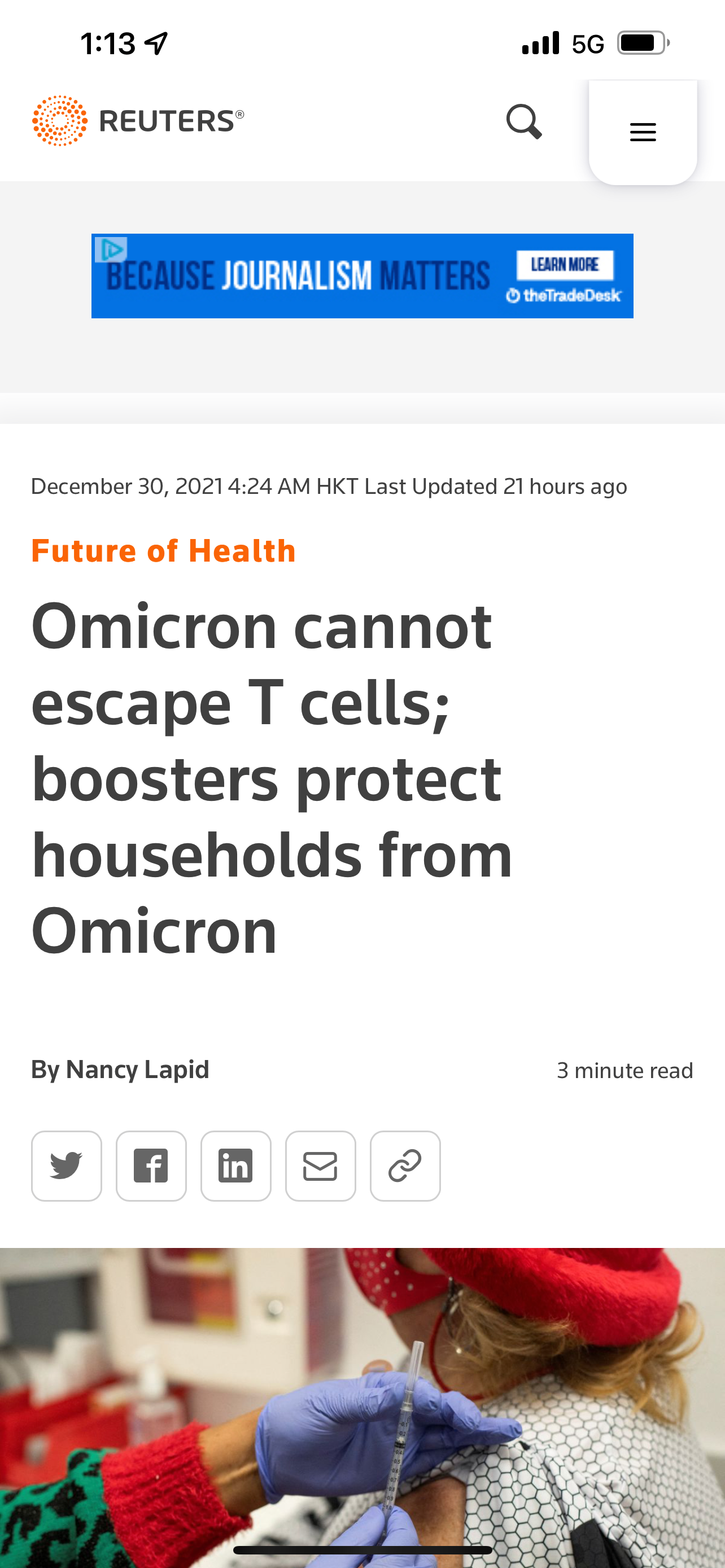Open the Future of Health section

click(163, 551)
